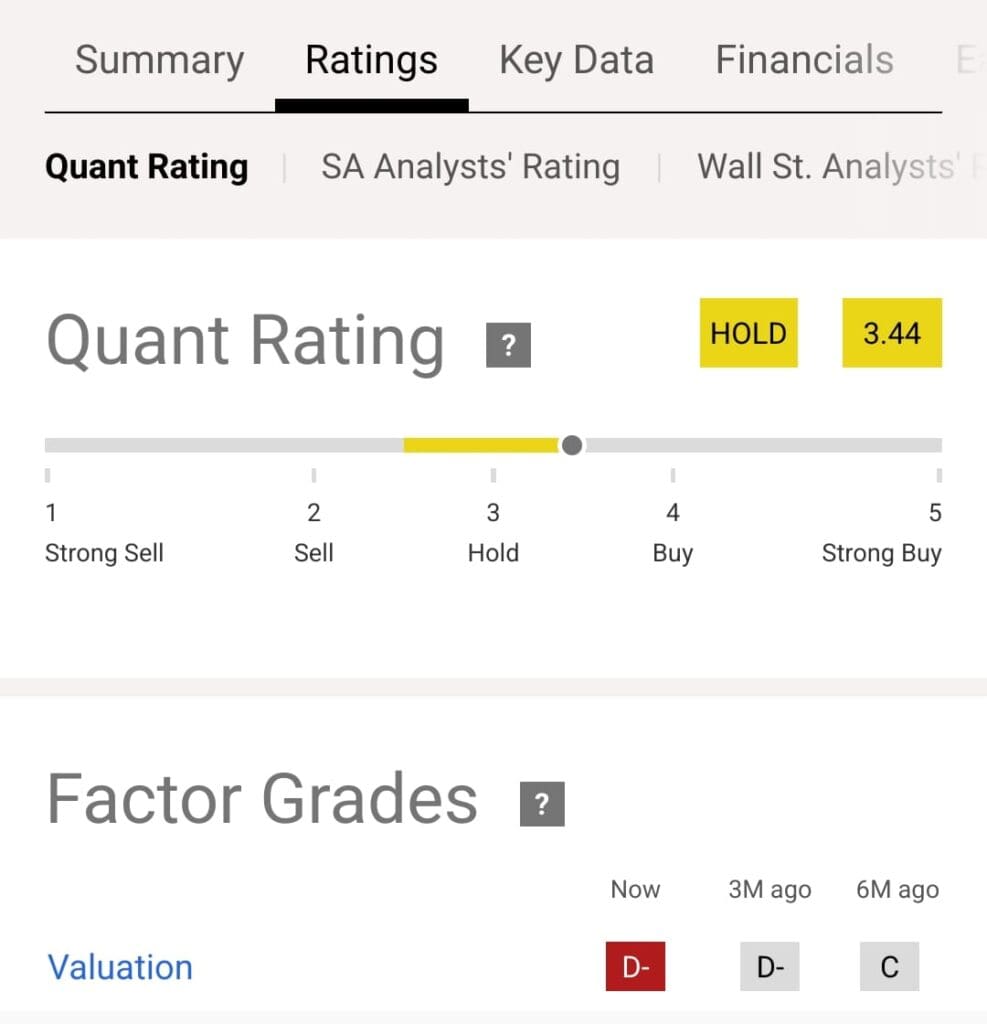
Task: Open the Valuation factor details link
Action: tap(120, 966)
